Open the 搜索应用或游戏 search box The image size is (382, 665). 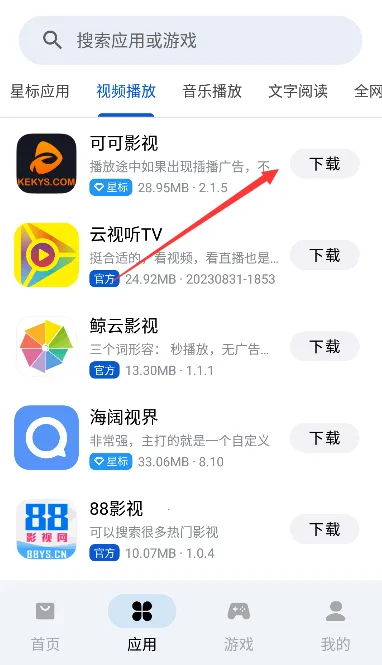tap(190, 41)
